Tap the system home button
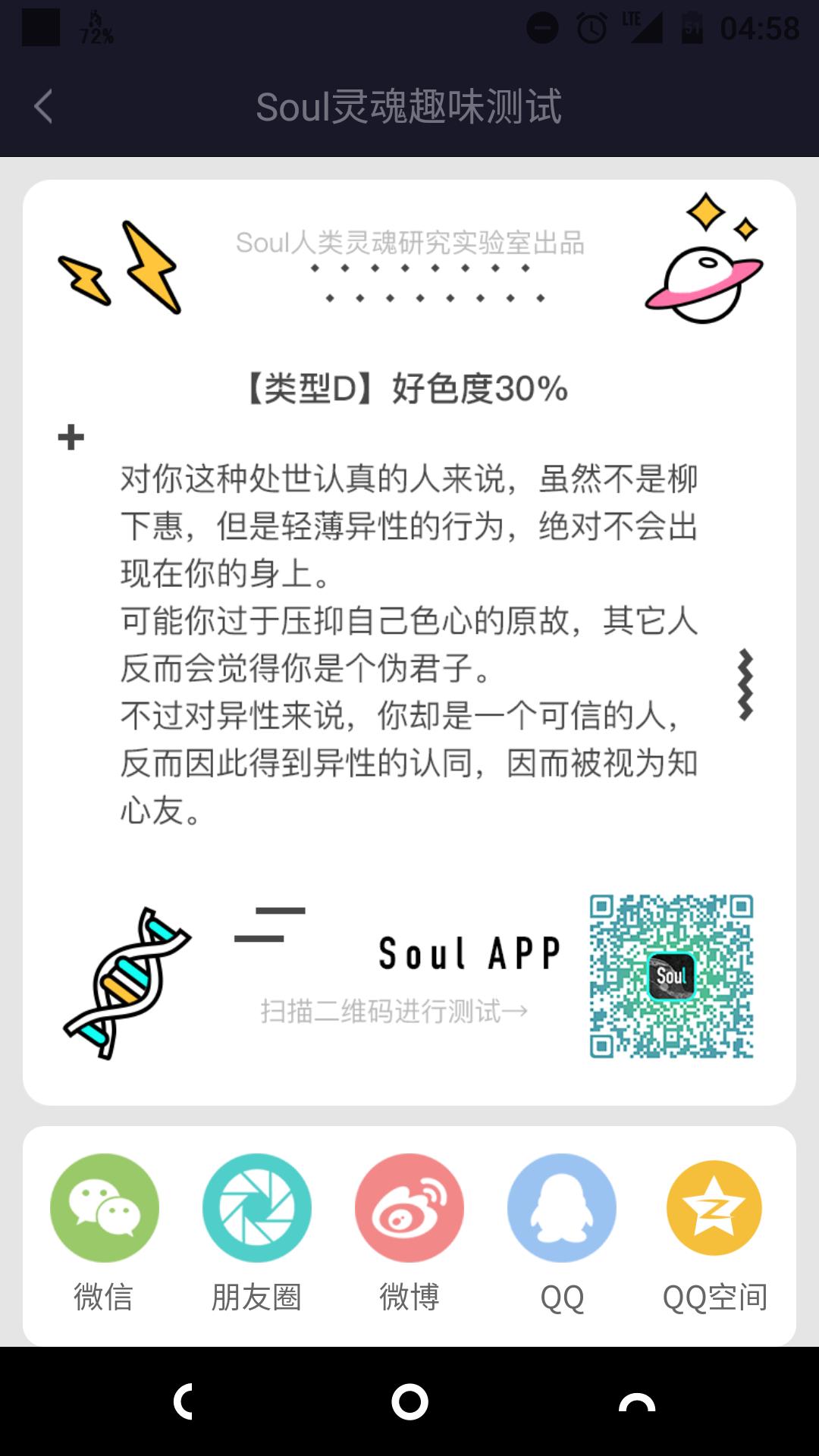 (x=409, y=1401)
